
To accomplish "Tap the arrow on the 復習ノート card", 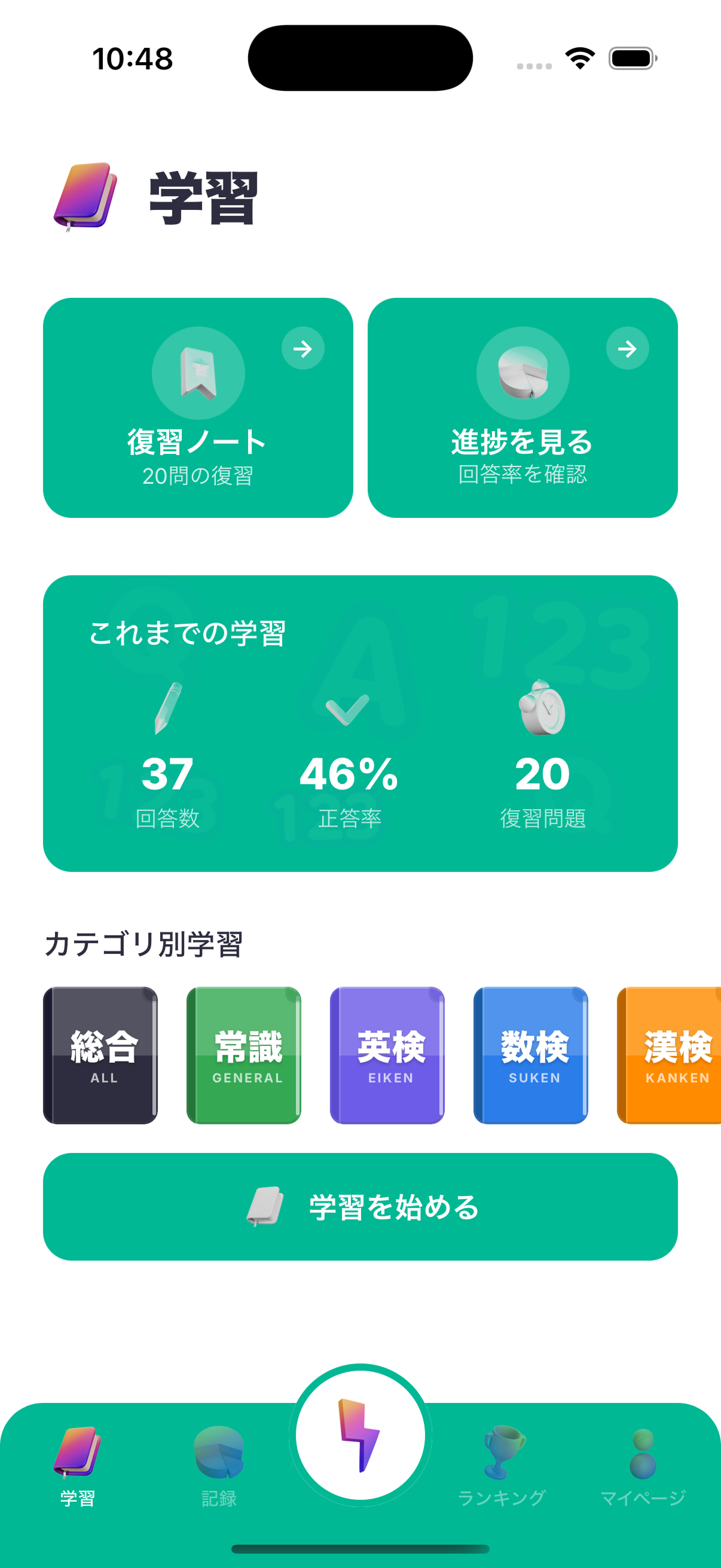I will click(x=304, y=349).
